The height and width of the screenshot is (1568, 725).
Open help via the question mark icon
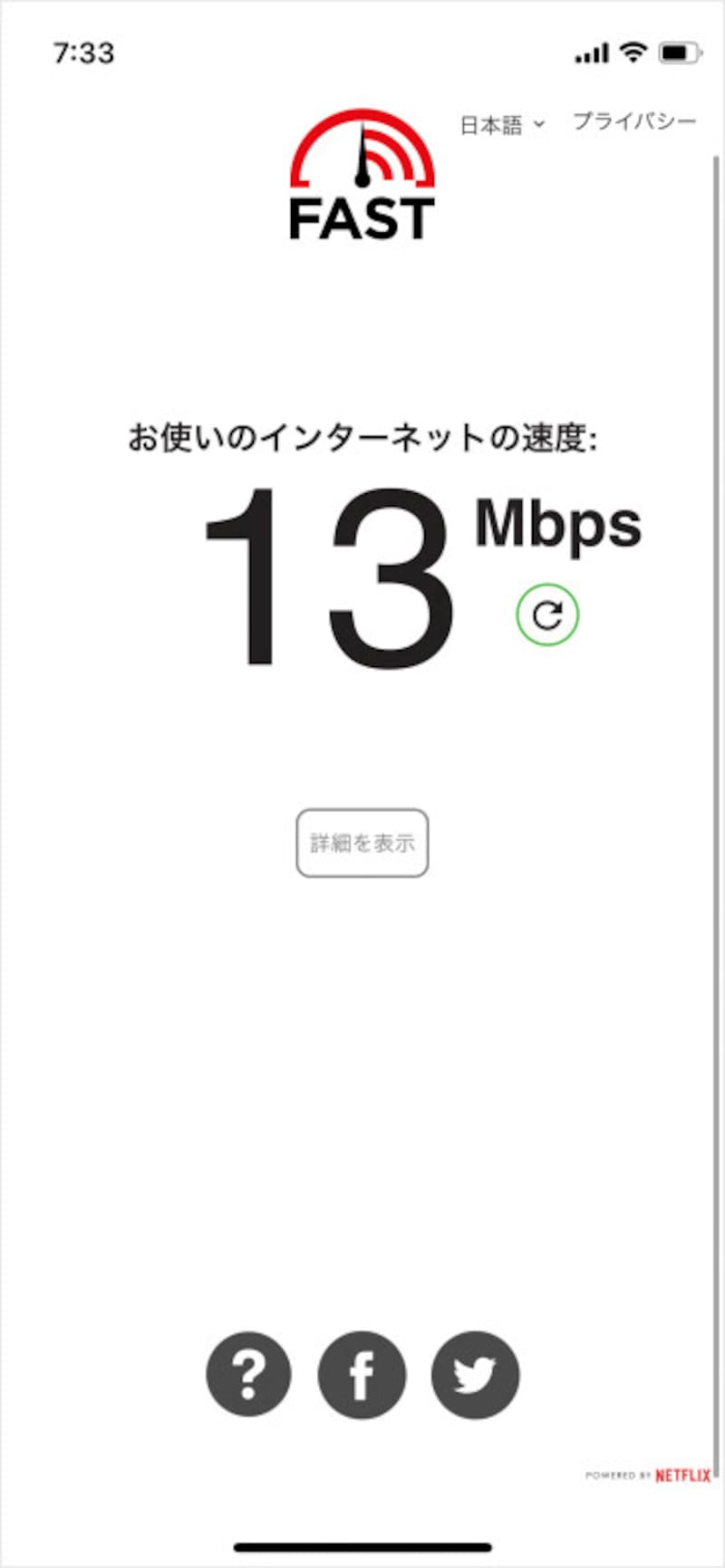pyautogui.click(x=249, y=1374)
